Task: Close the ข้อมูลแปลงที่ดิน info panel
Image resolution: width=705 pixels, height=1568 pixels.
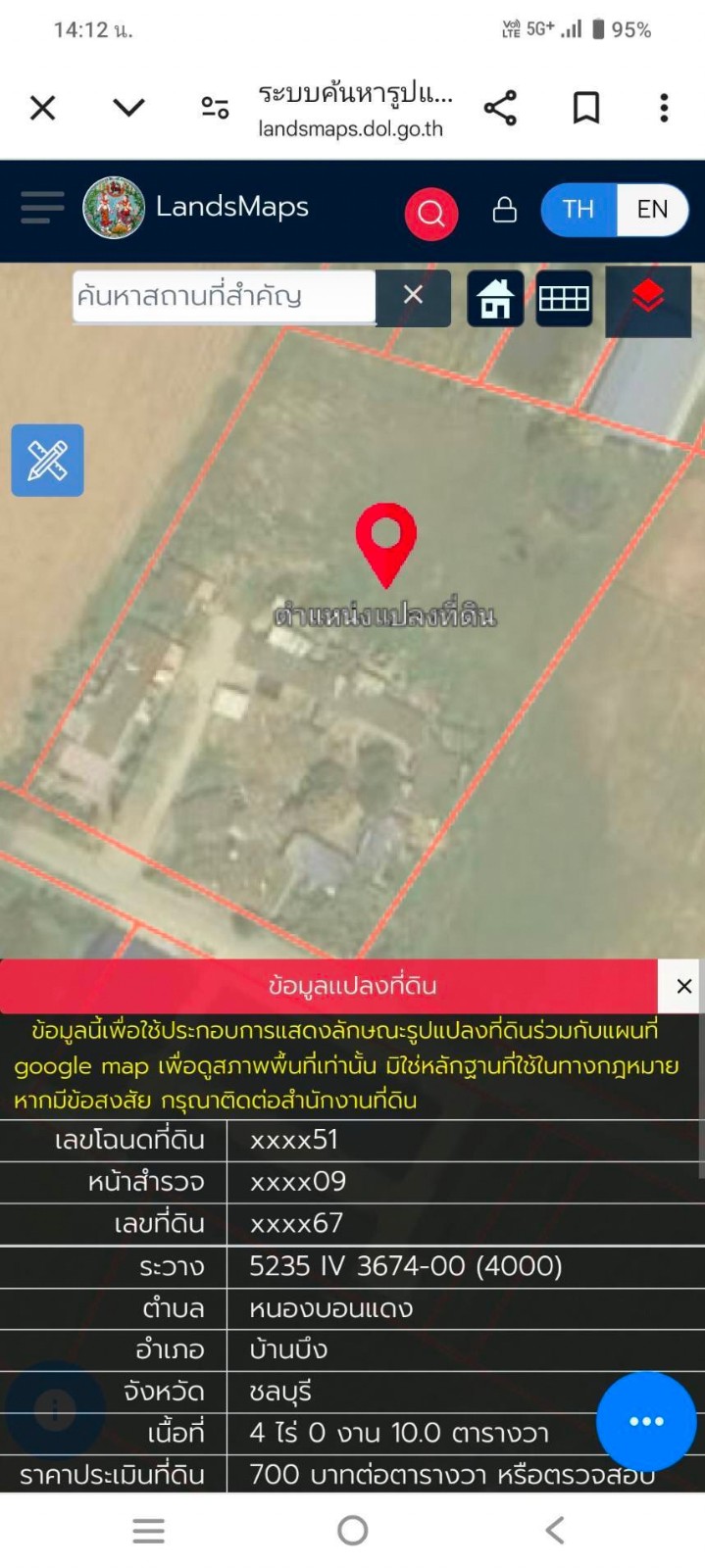Action: (683, 986)
